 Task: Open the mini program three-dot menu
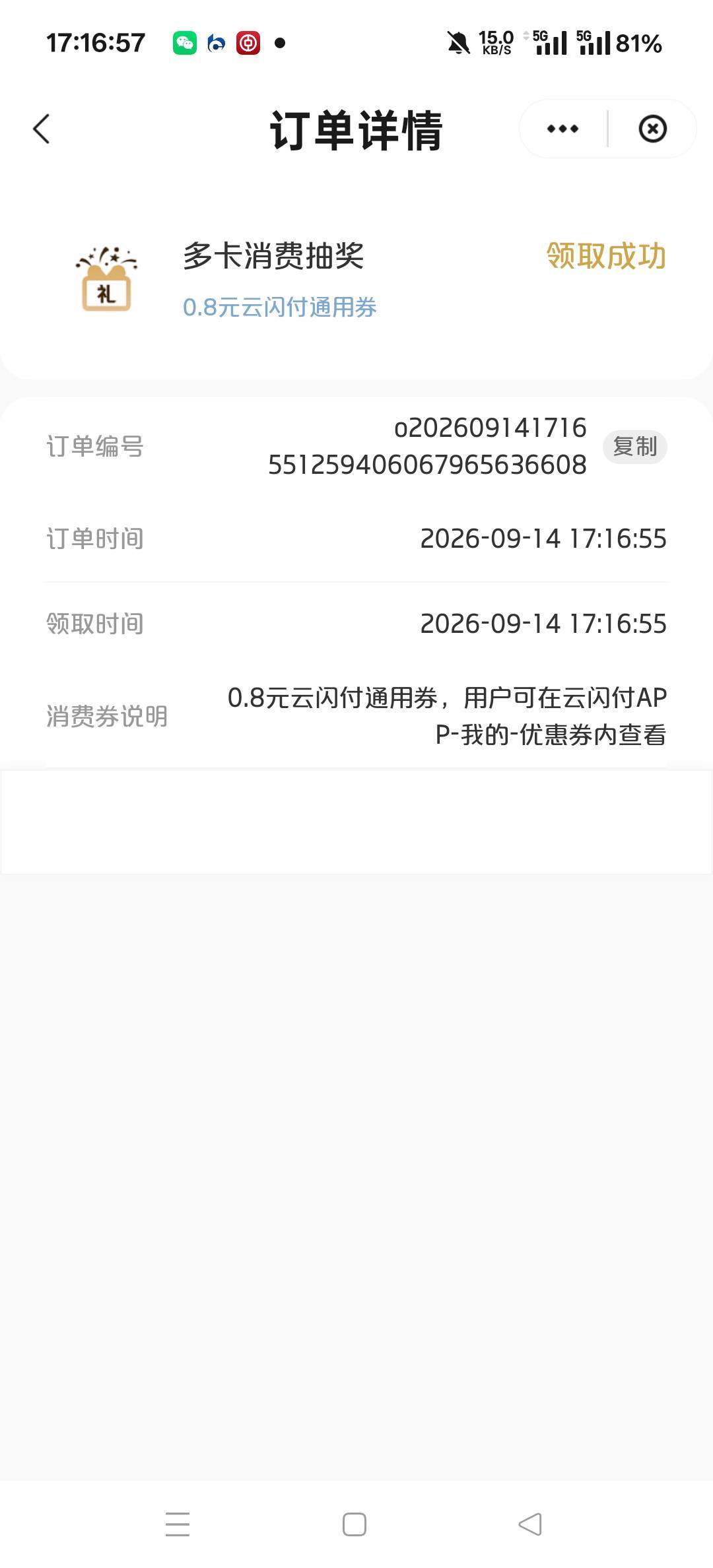click(x=562, y=129)
